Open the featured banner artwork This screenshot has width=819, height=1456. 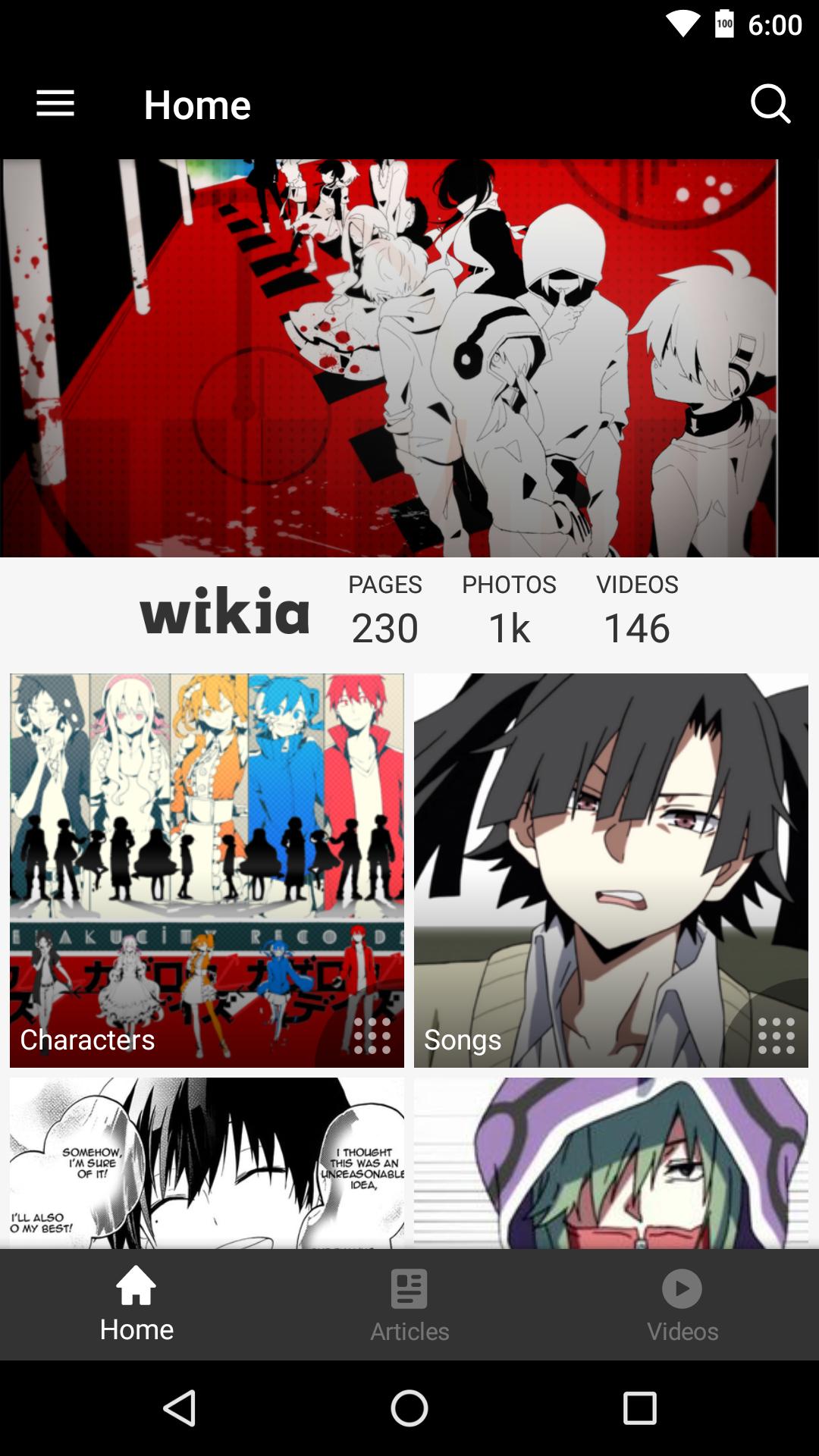click(x=409, y=356)
